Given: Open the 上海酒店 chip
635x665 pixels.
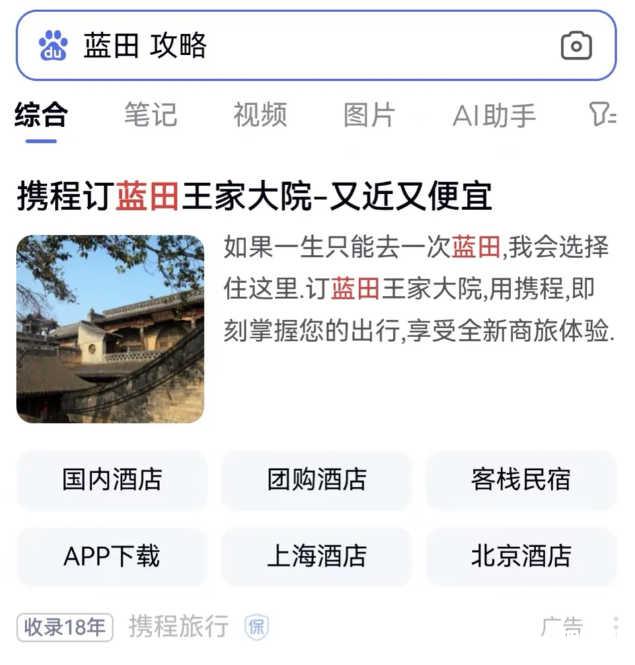Looking at the screenshot, I should [316, 556].
